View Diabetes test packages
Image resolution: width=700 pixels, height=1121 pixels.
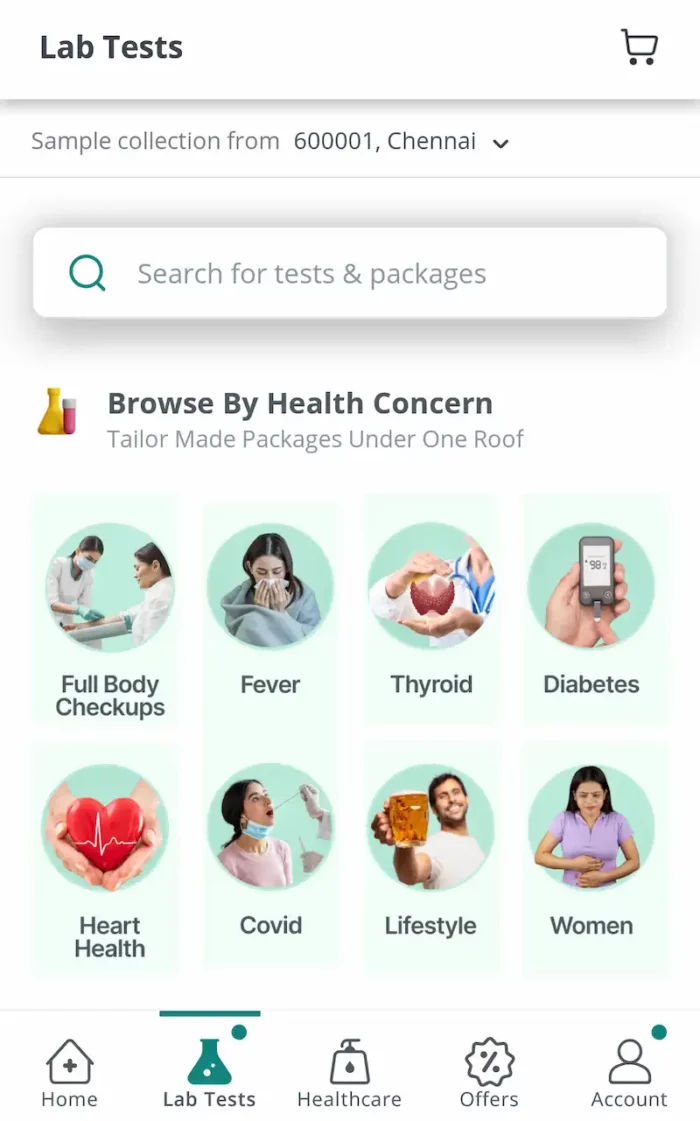[x=591, y=608]
